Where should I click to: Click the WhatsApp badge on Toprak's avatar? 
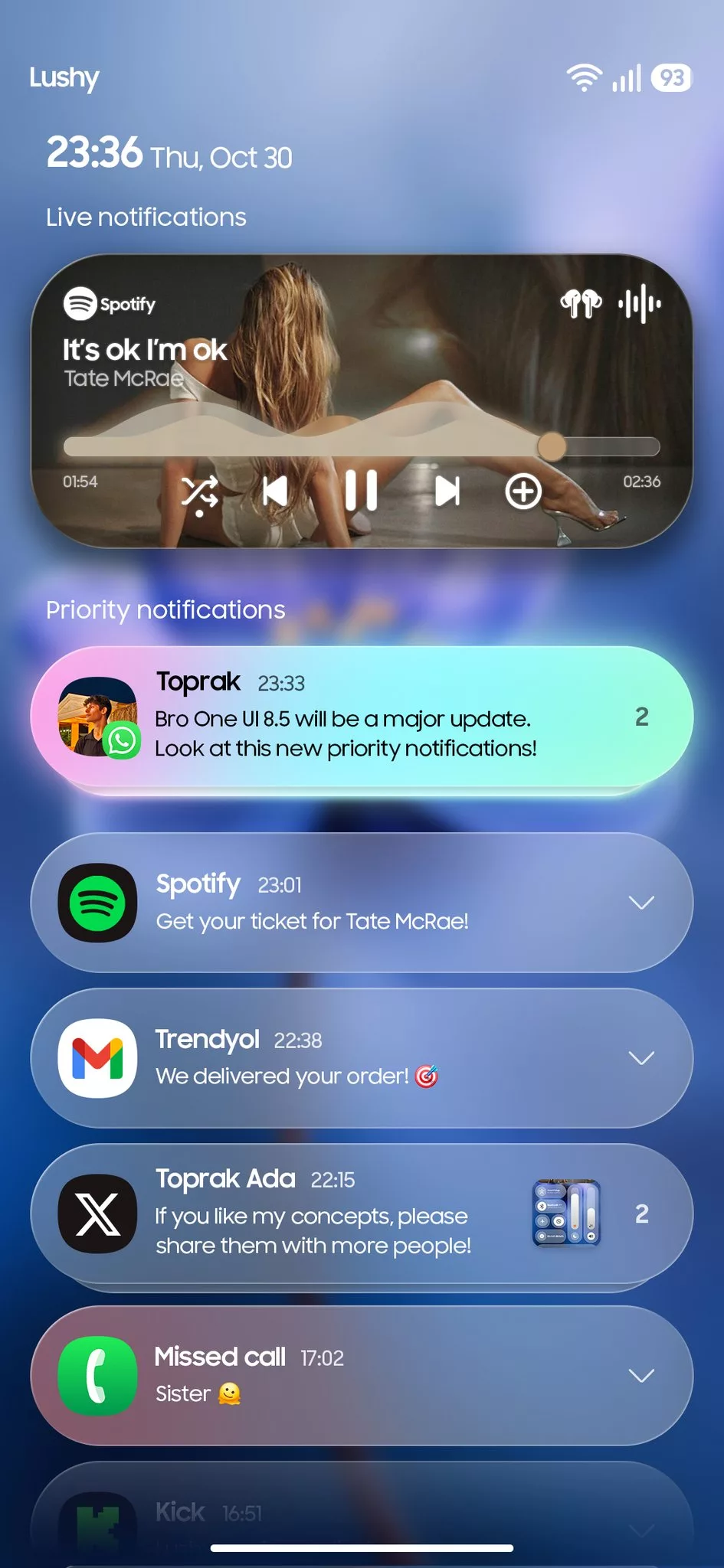click(123, 740)
